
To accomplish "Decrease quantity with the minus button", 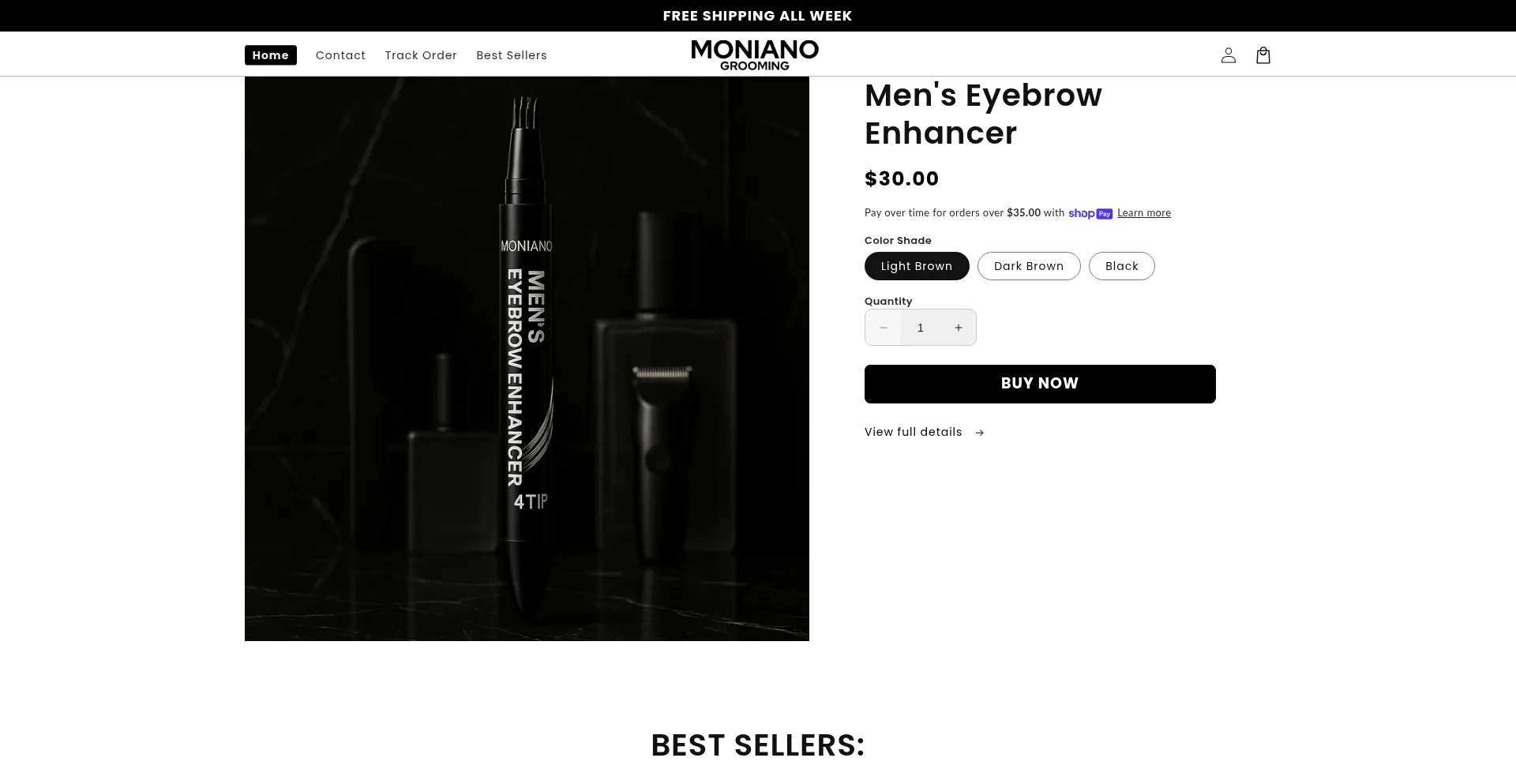I will pyautogui.click(x=883, y=328).
